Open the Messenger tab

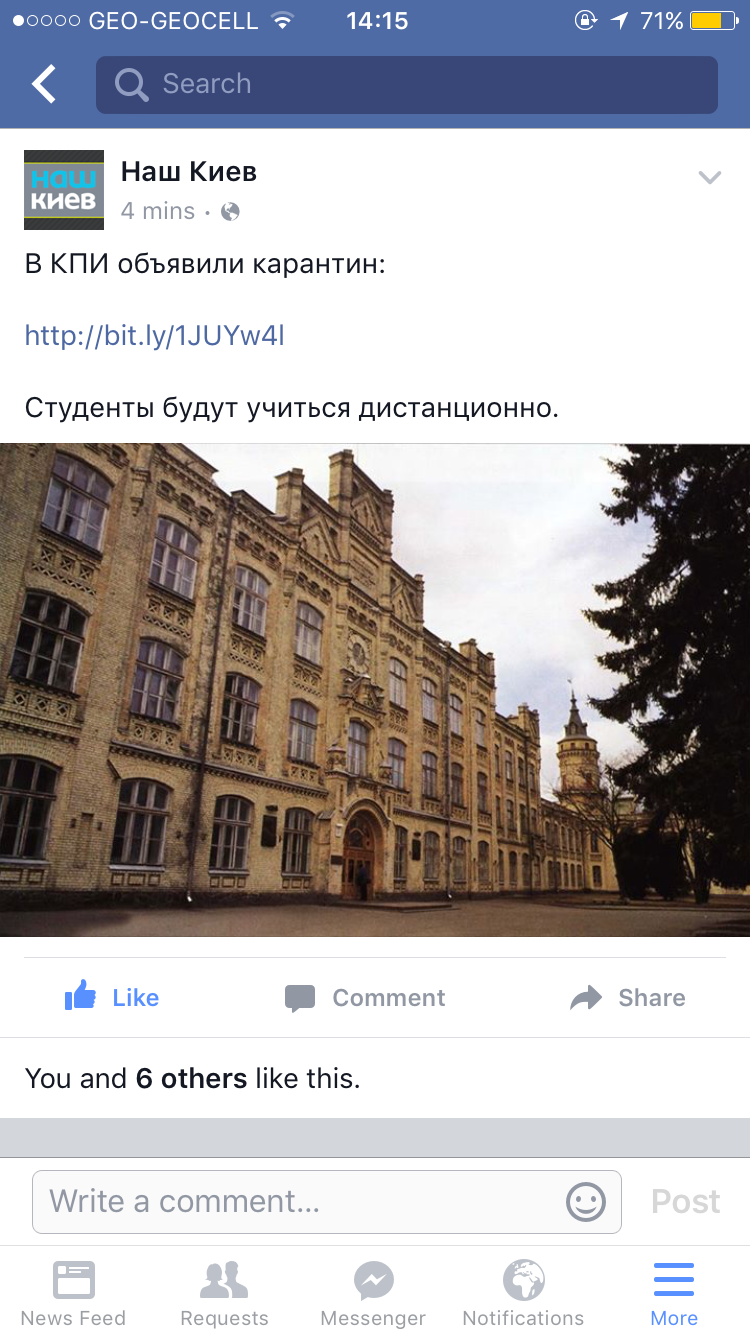pyautogui.click(x=373, y=1292)
